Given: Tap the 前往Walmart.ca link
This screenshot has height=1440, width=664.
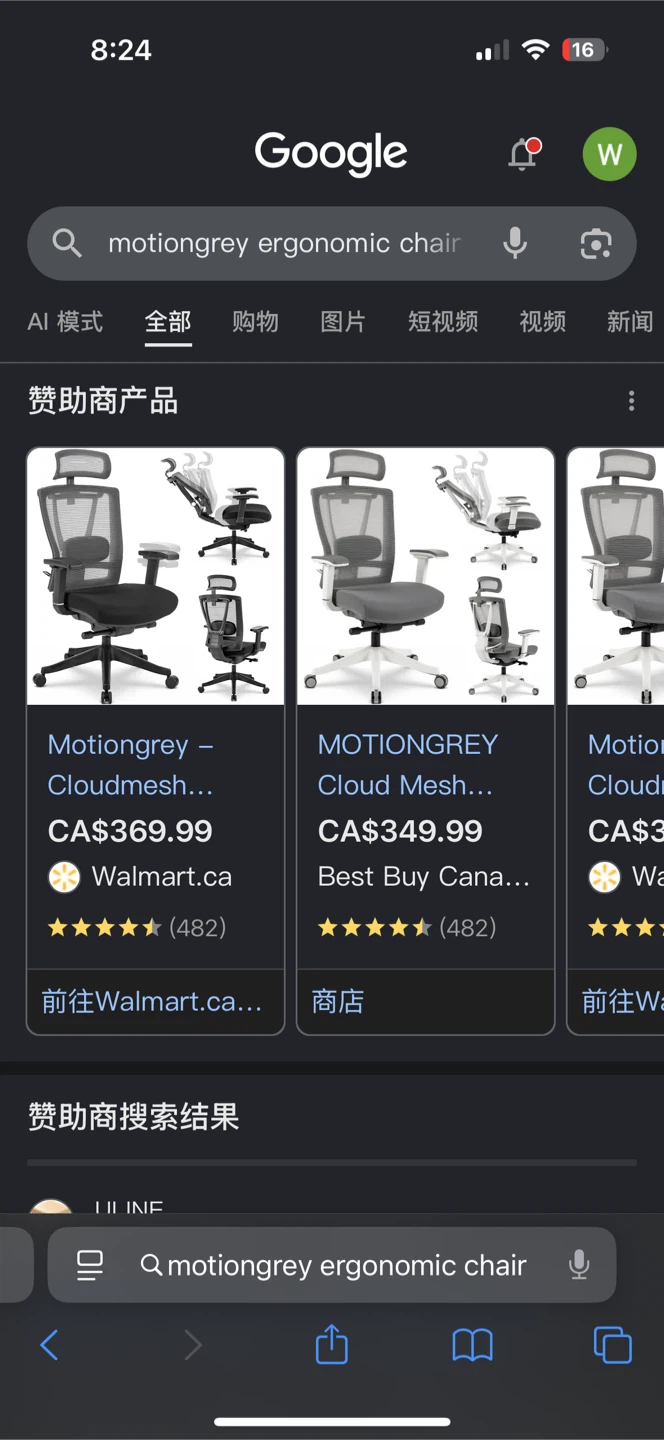Looking at the screenshot, I should coord(152,1001).
